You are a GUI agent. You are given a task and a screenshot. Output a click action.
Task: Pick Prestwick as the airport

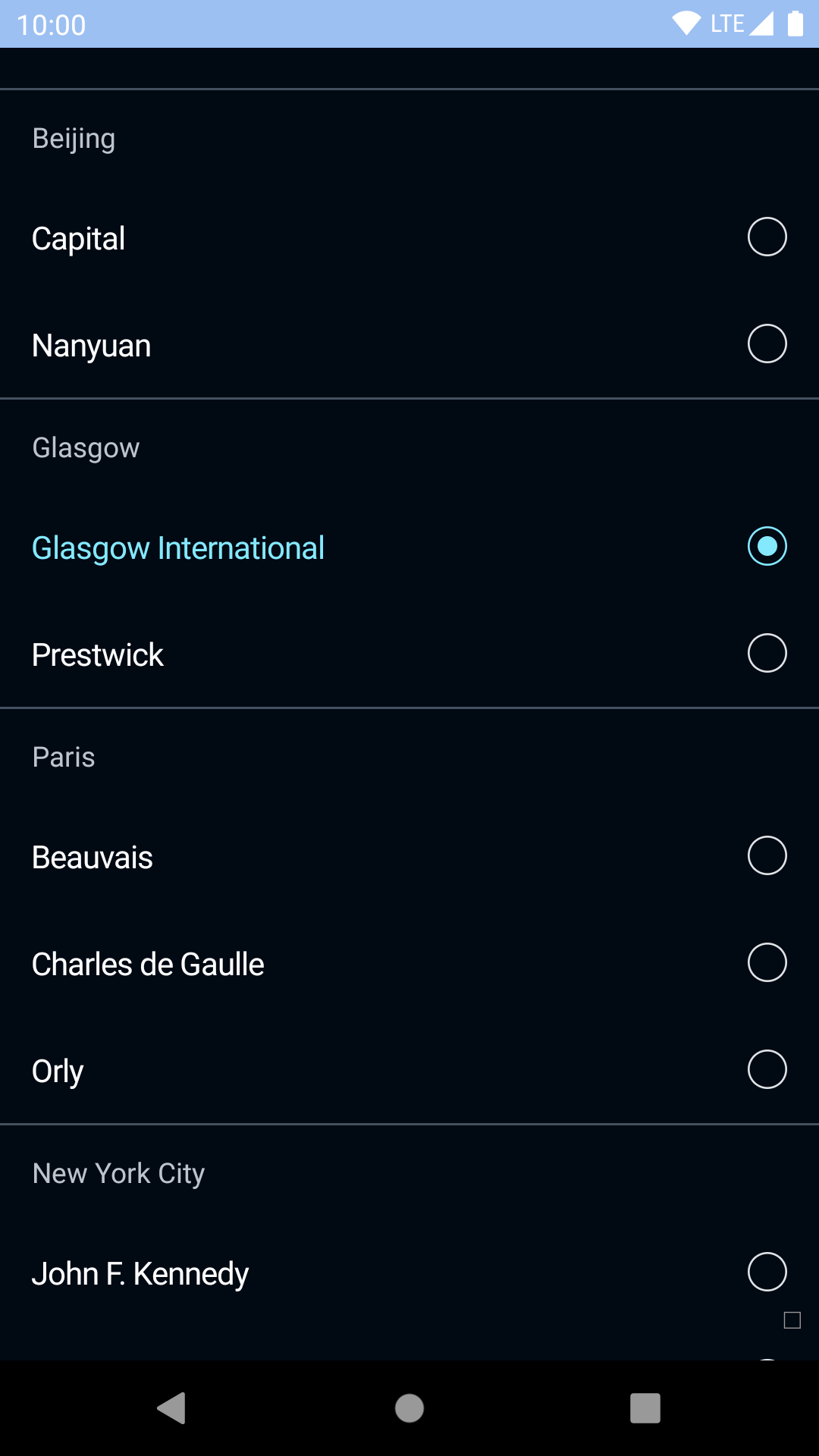(767, 654)
